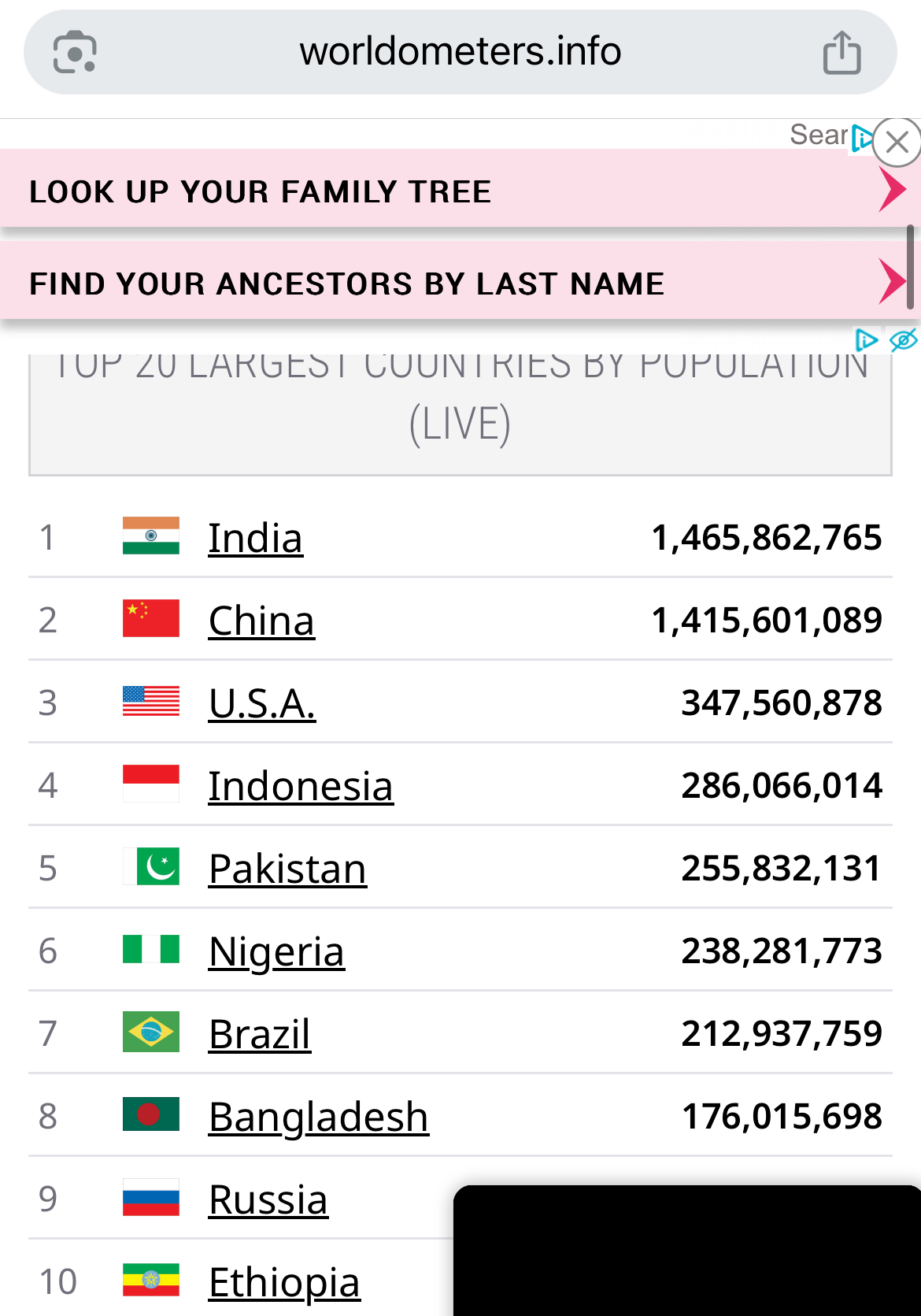Open Find Your Ancestors By Last Name ad

click(x=457, y=284)
